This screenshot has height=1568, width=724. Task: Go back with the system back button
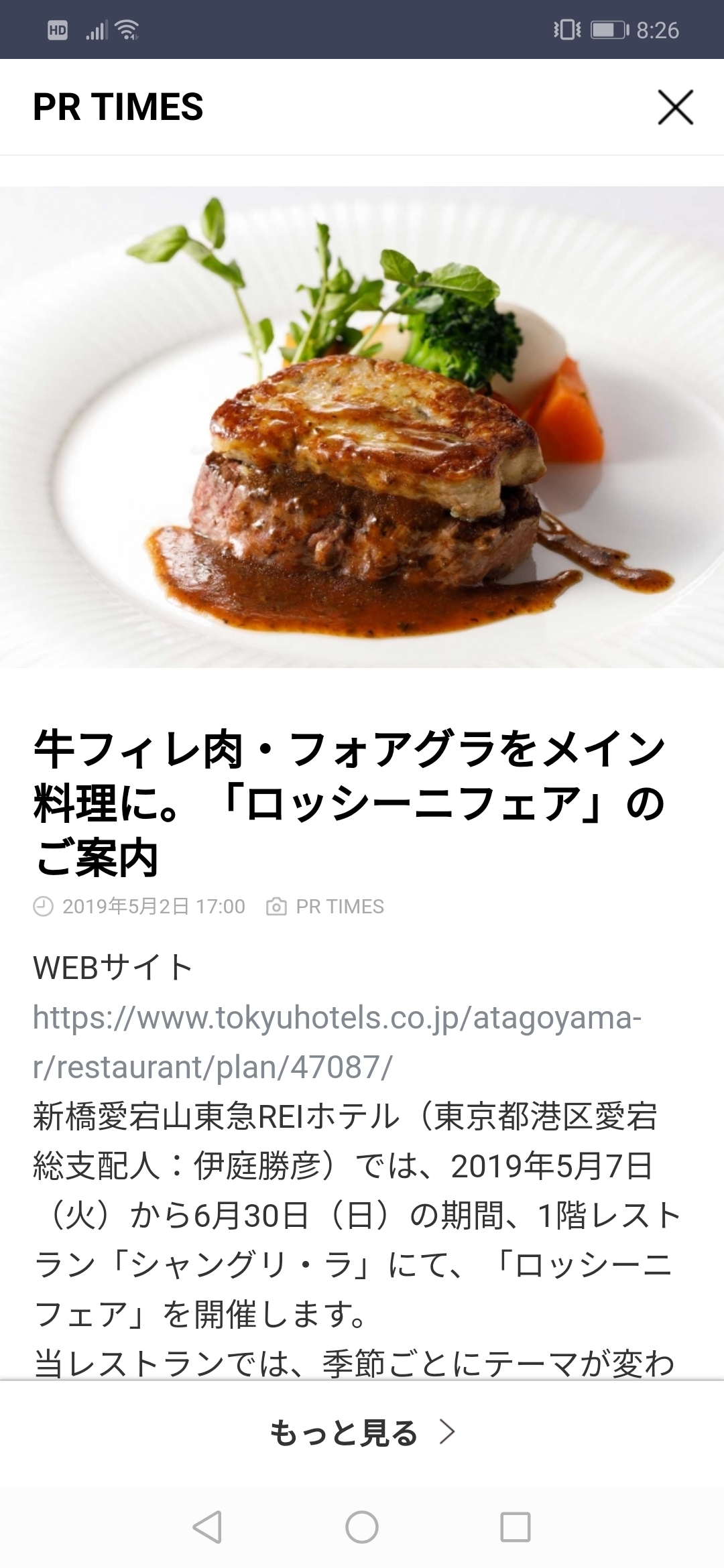click(207, 1527)
